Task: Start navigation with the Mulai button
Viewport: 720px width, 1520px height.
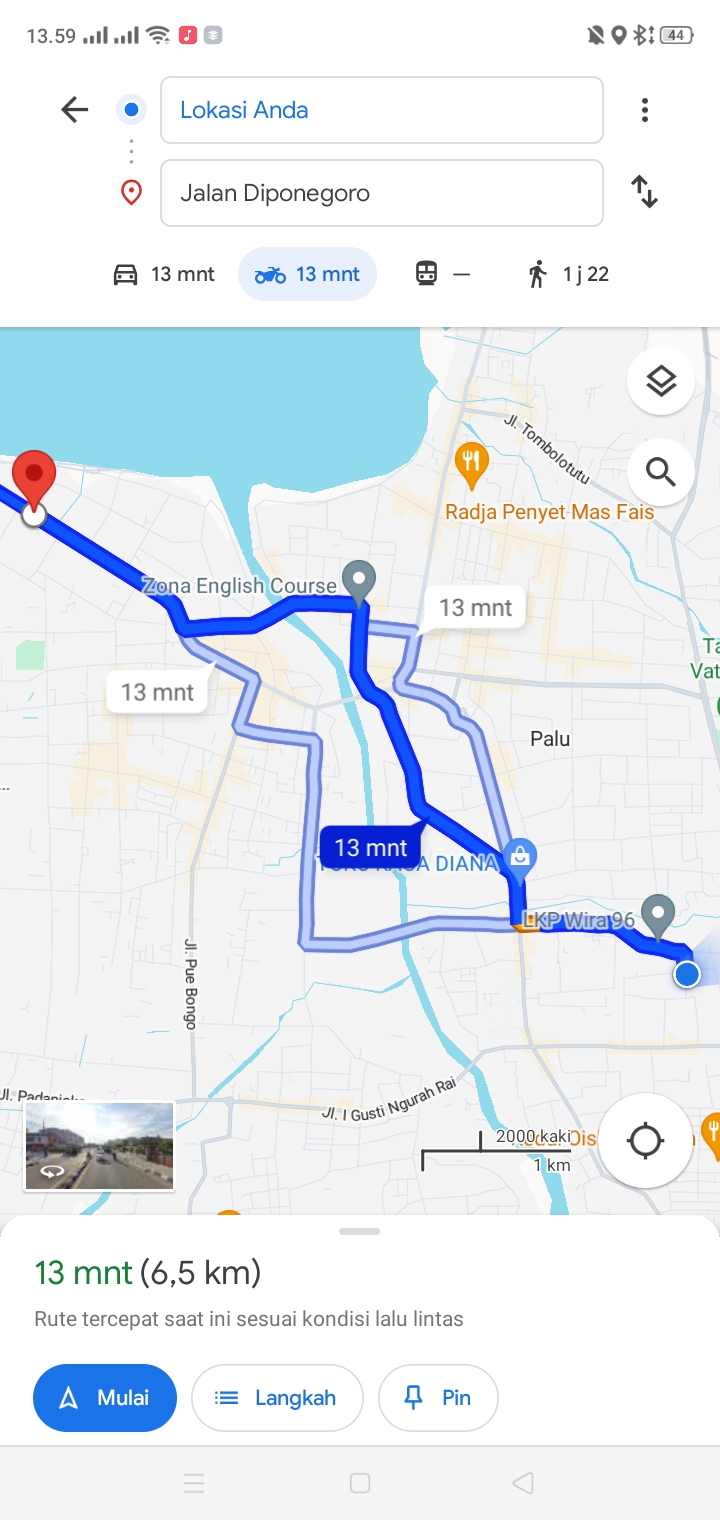Action: click(x=105, y=1398)
